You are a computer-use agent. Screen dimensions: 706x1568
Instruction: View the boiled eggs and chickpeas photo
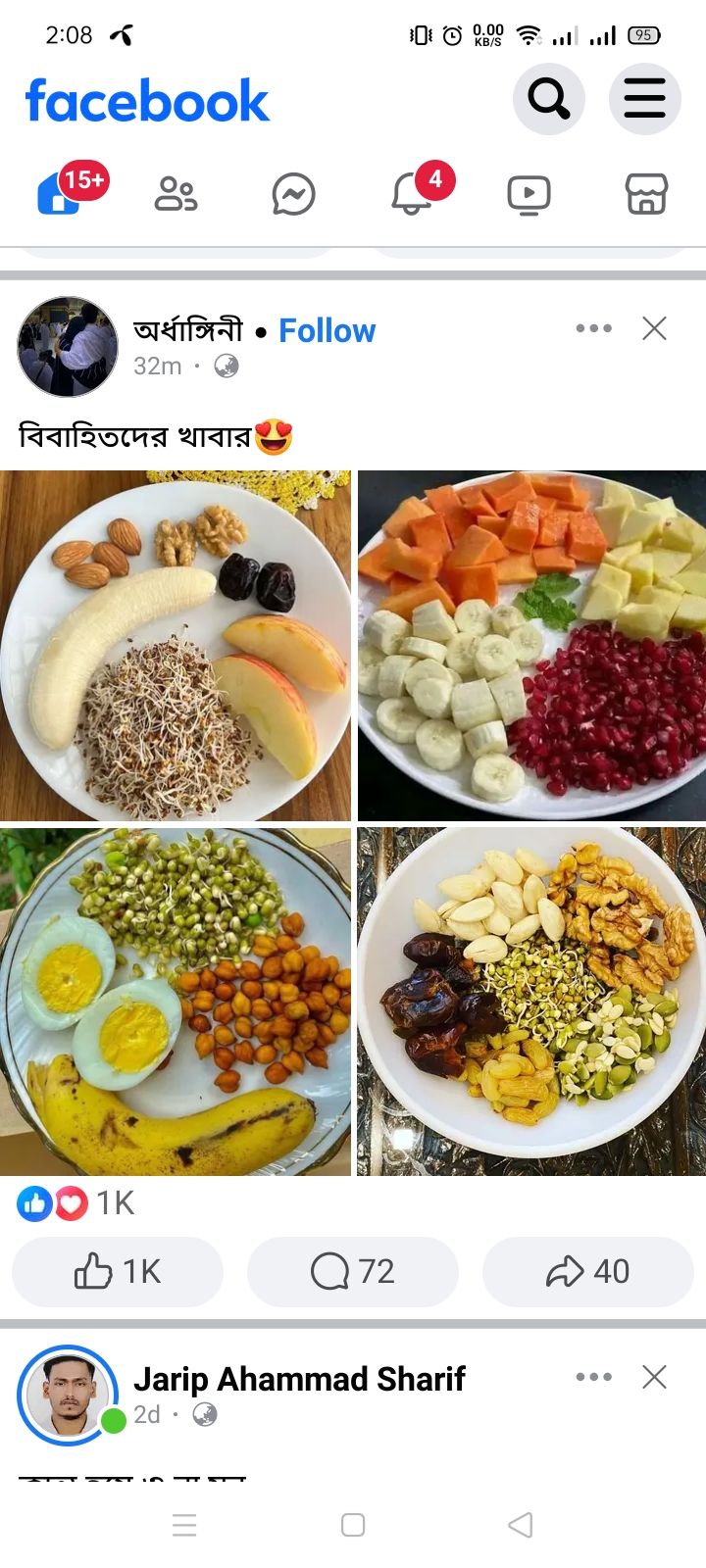tap(175, 1002)
